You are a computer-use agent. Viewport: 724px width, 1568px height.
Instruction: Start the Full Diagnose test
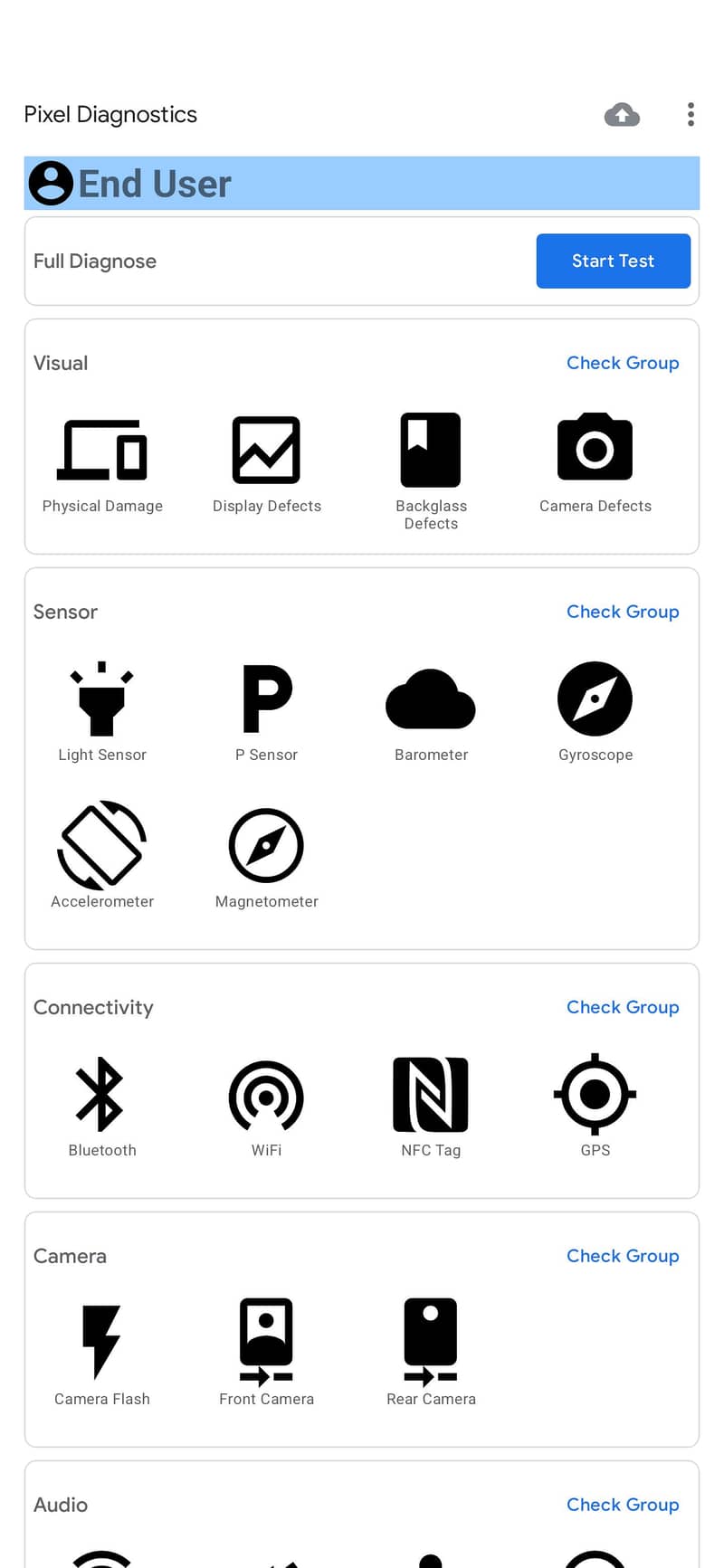pos(613,261)
